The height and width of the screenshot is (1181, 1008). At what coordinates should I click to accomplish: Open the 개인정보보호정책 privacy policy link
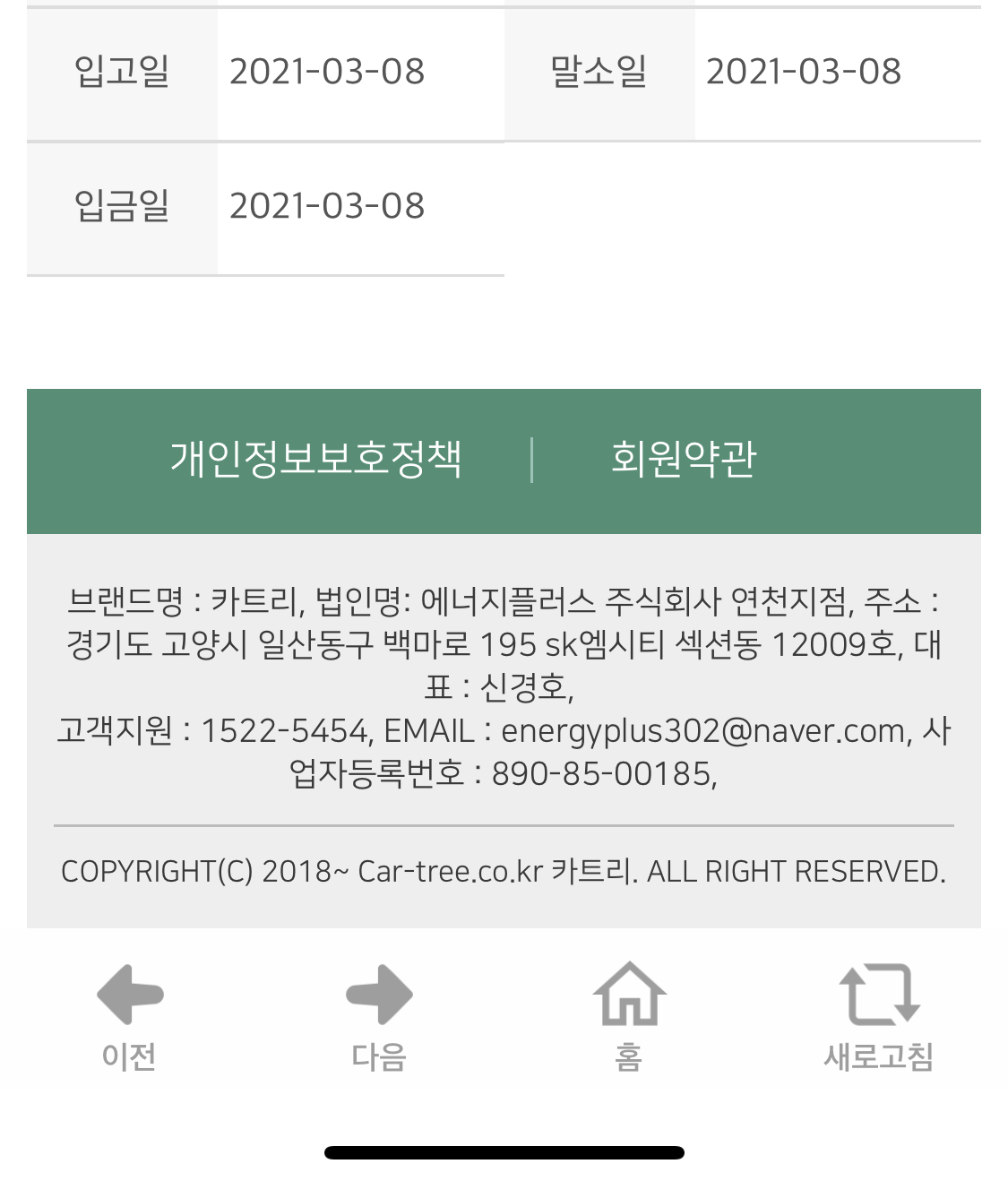(x=315, y=460)
